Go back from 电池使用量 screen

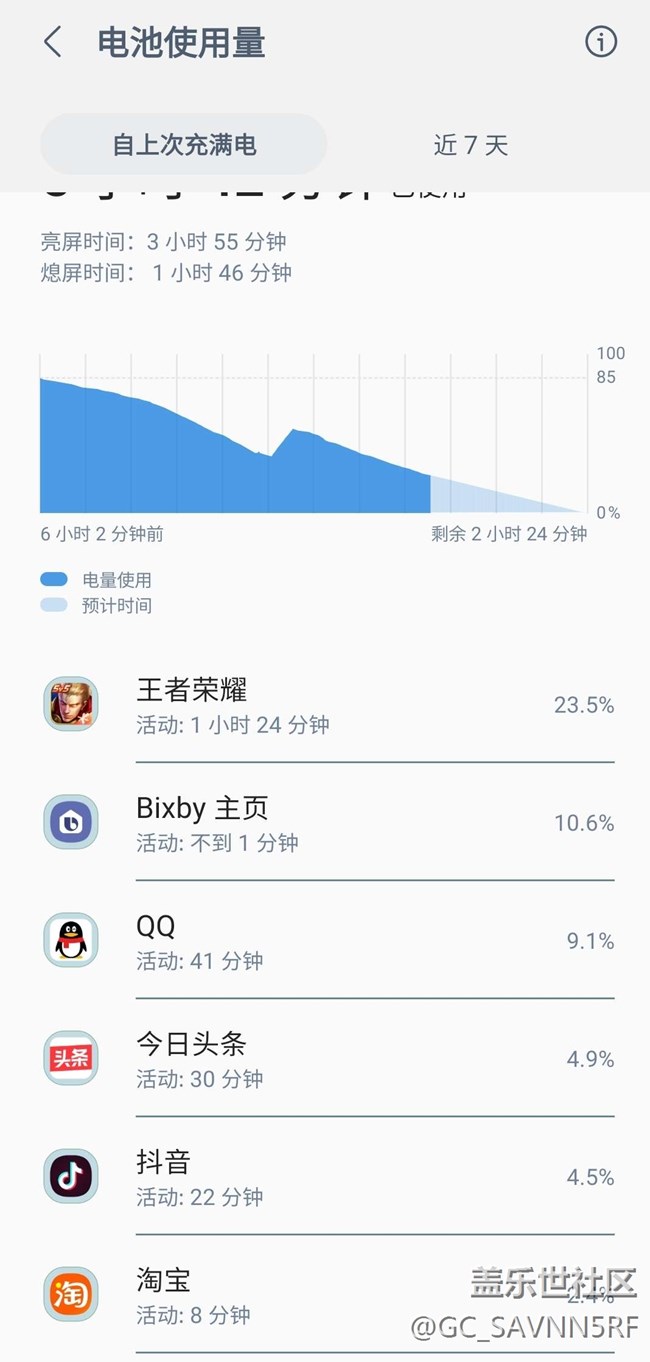click(53, 43)
